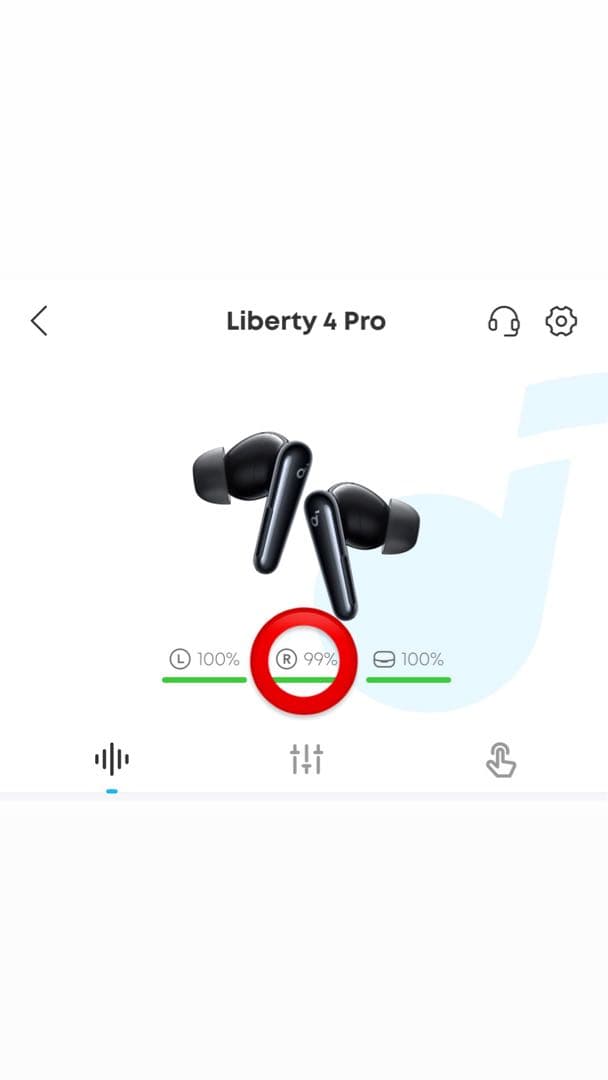Switch to the touch controls tab

tap(500, 761)
